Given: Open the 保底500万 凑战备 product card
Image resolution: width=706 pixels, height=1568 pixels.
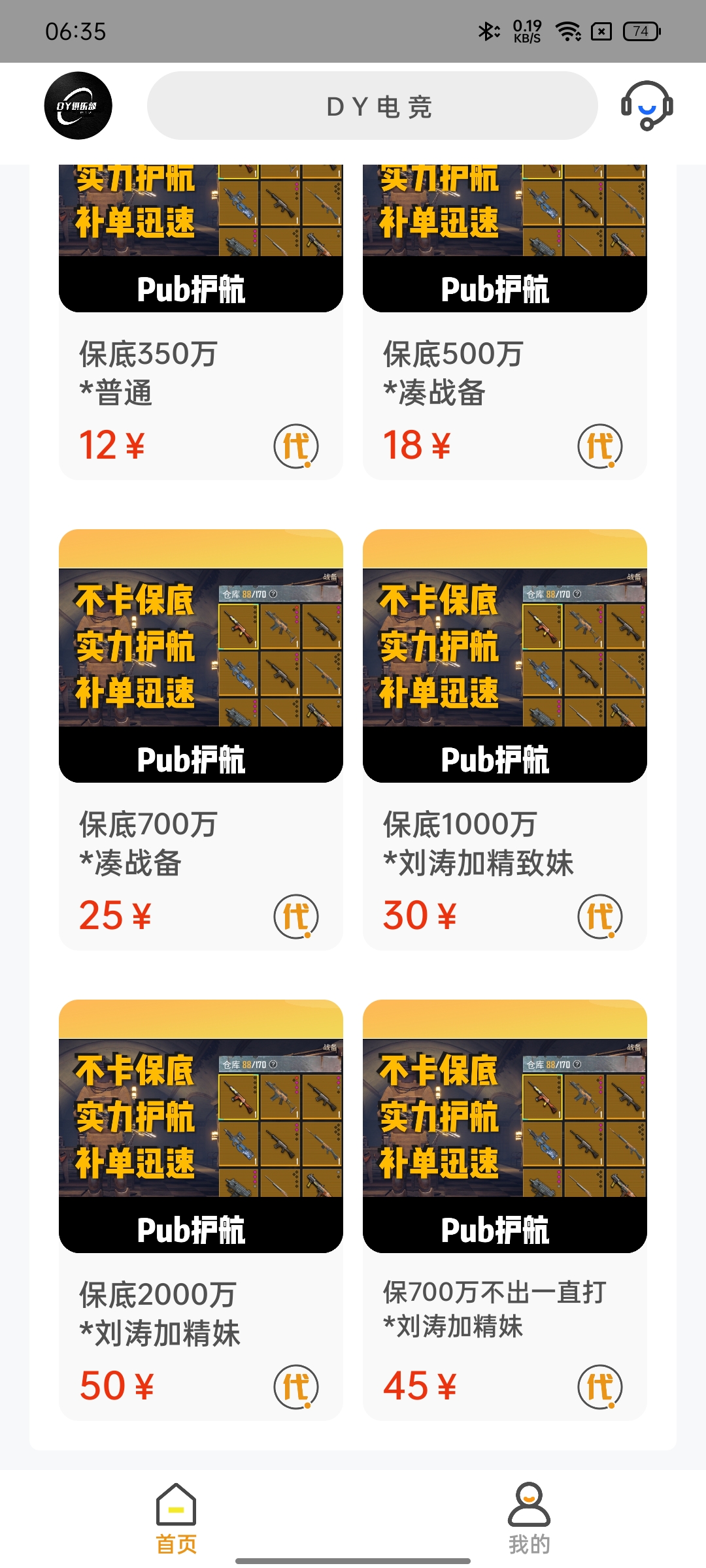Looking at the screenshot, I should [x=505, y=322].
